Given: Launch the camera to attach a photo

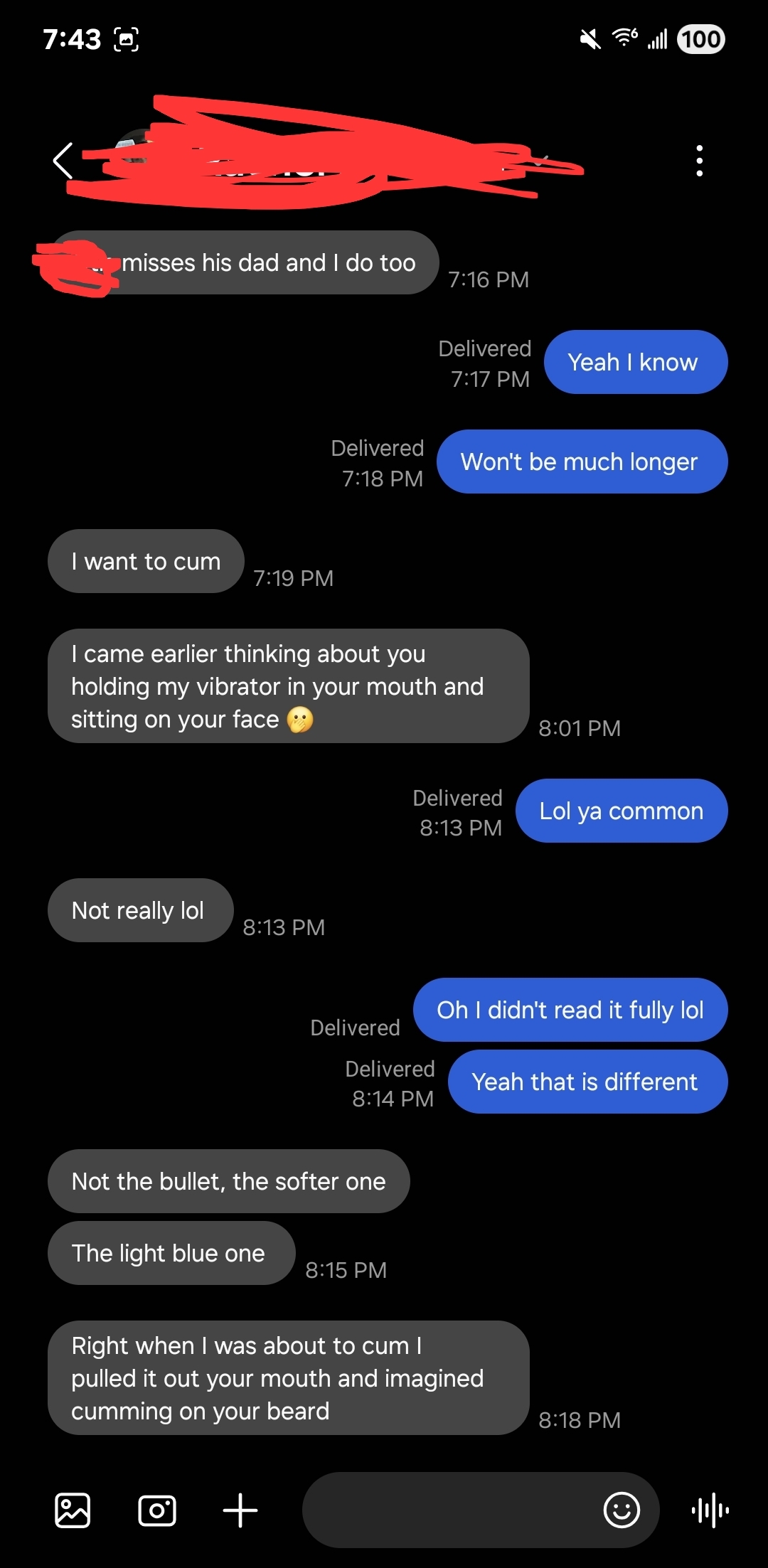Looking at the screenshot, I should (x=157, y=1510).
